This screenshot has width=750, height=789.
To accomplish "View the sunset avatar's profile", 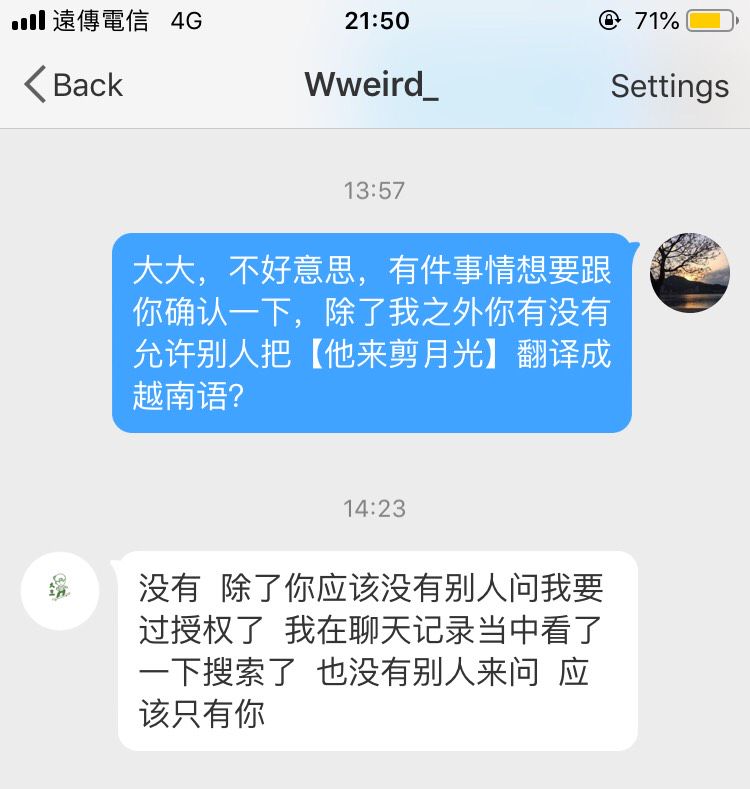I will click(x=689, y=273).
